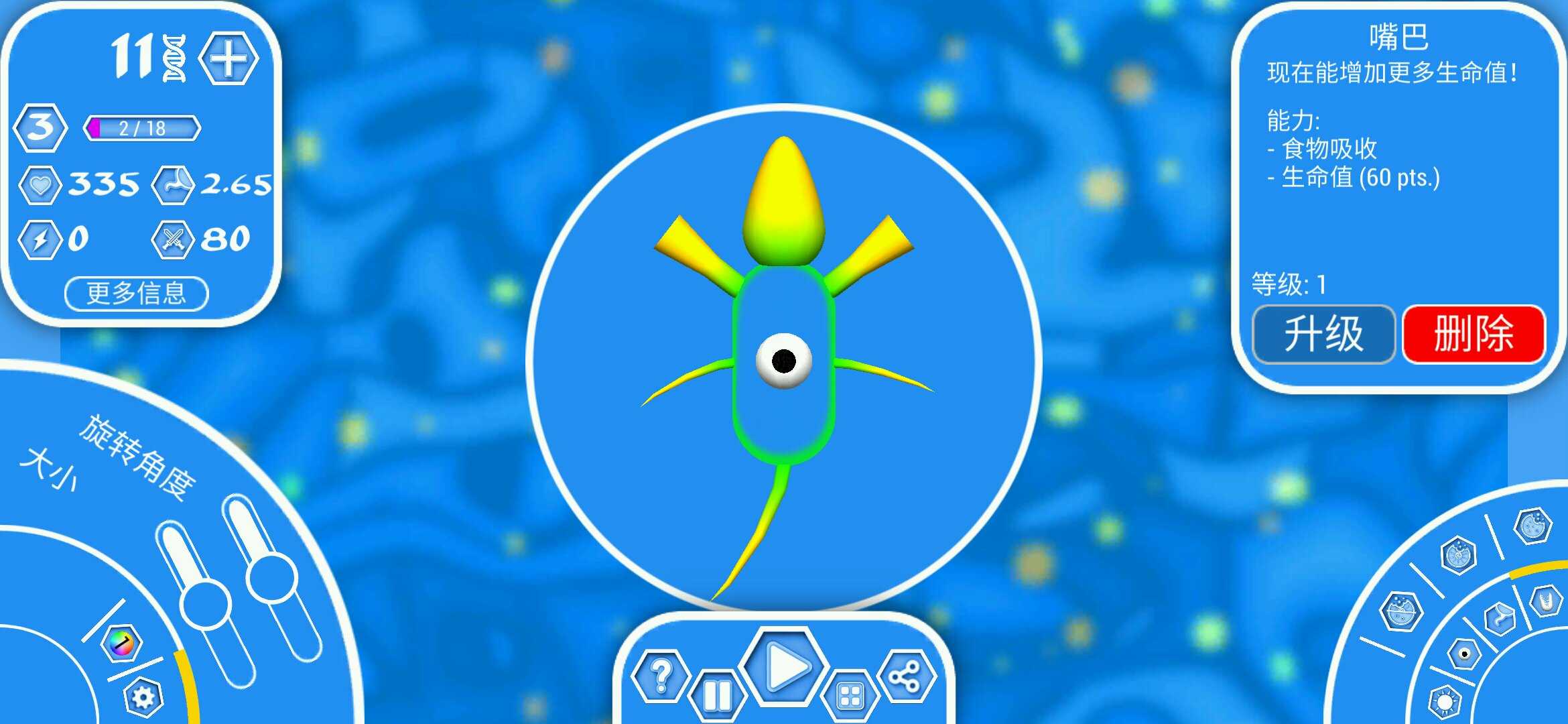The height and width of the screenshot is (724, 1568).
Task: Open the help question mark
Action: pyautogui.click(x=661, y=676)
